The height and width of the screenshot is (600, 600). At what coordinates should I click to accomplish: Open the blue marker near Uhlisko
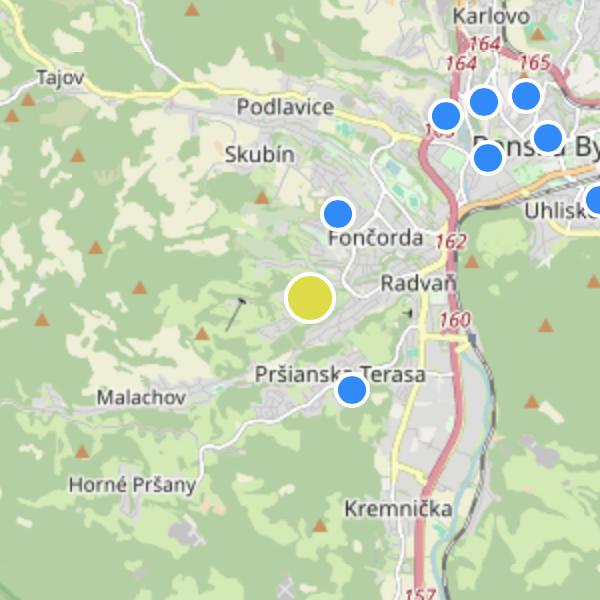[x=596, y=200]
